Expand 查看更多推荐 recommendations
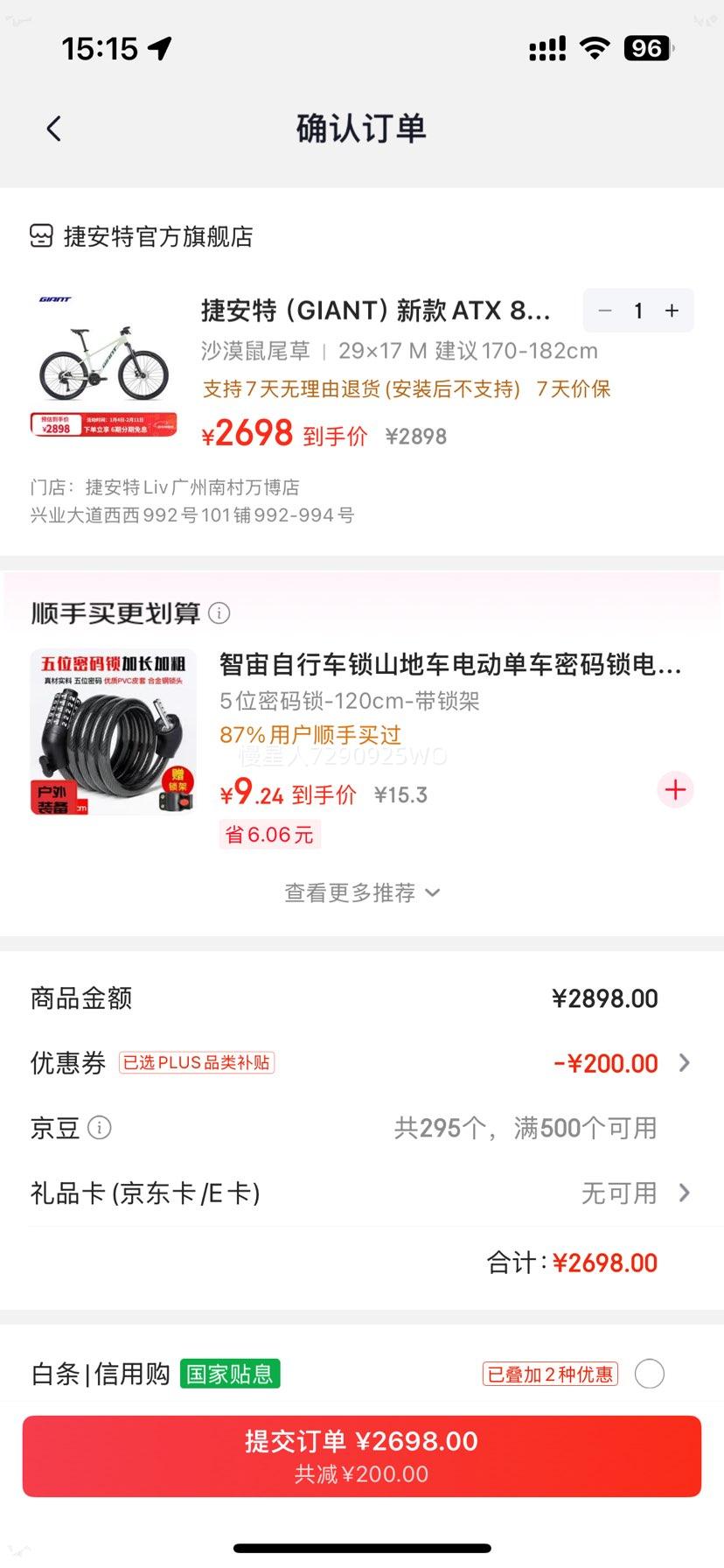Viewport: 724px width, 1568px height. point(361,892)
